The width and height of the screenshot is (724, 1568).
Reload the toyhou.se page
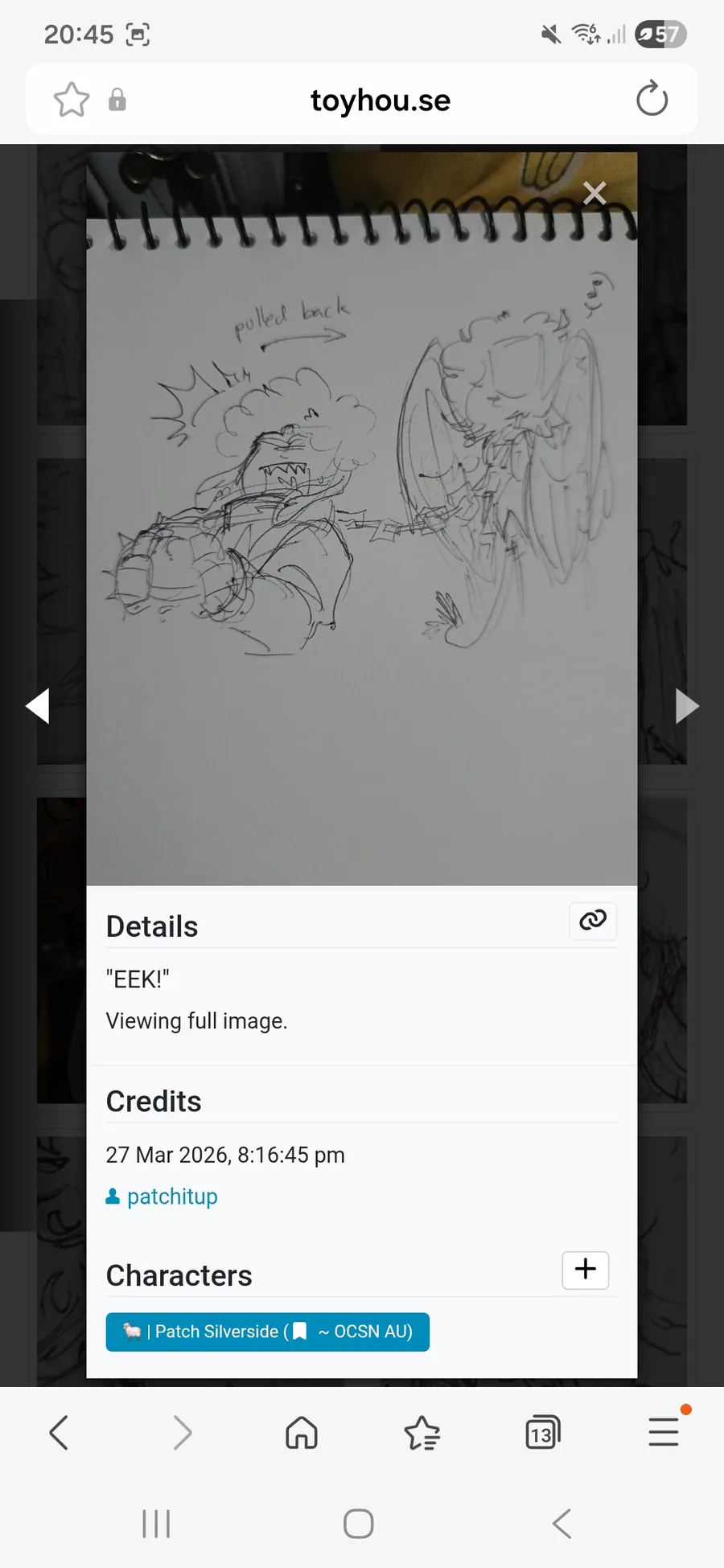(652, 100)
